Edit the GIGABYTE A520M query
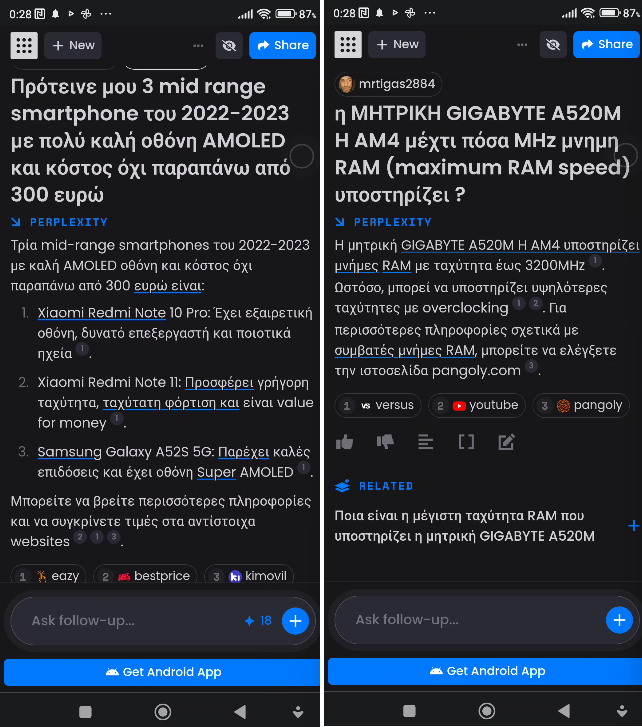Screen dimensions: 642x727 [x=507, y=442]
